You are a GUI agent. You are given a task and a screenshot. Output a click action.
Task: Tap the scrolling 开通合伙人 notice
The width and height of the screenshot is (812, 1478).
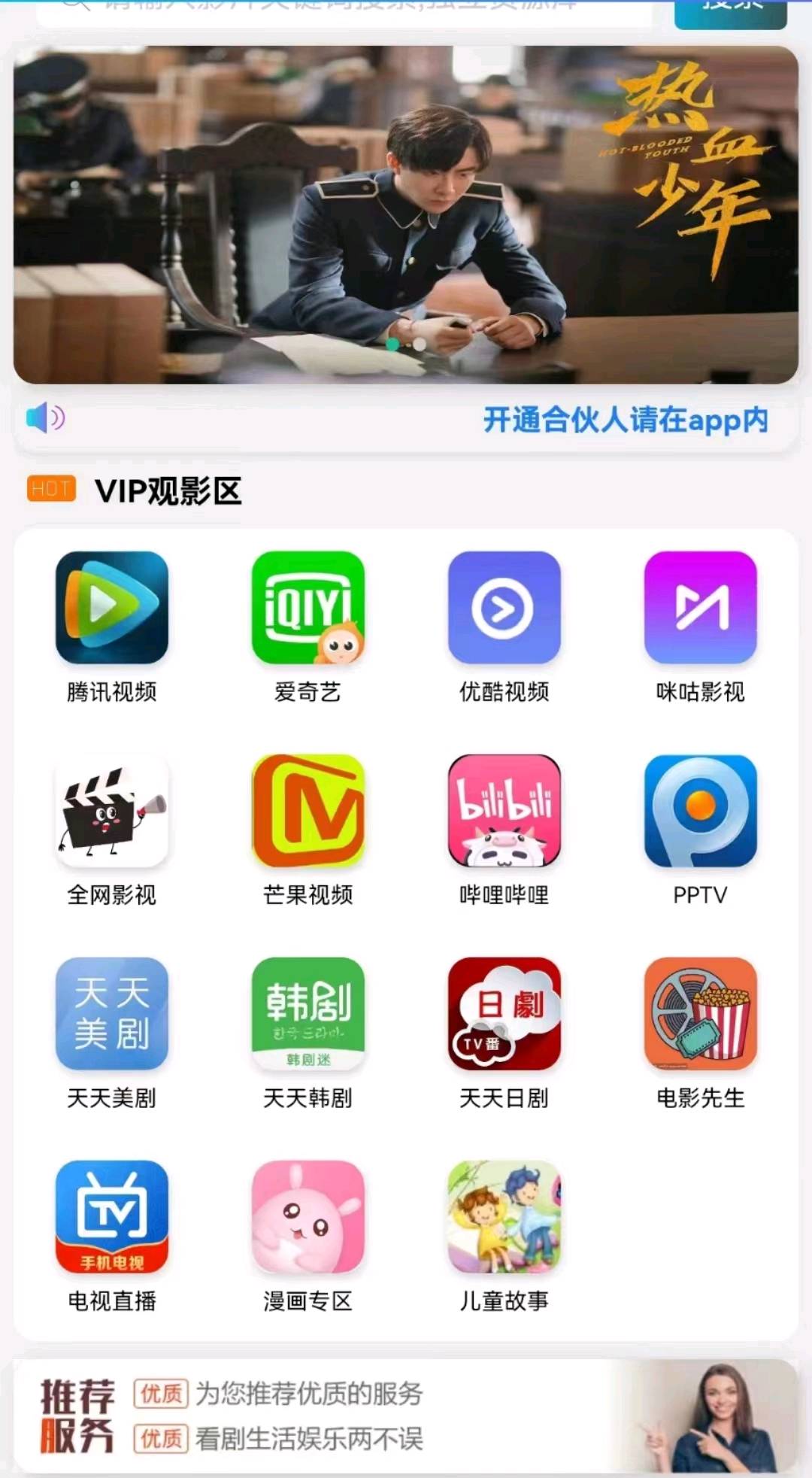(626, 420)
